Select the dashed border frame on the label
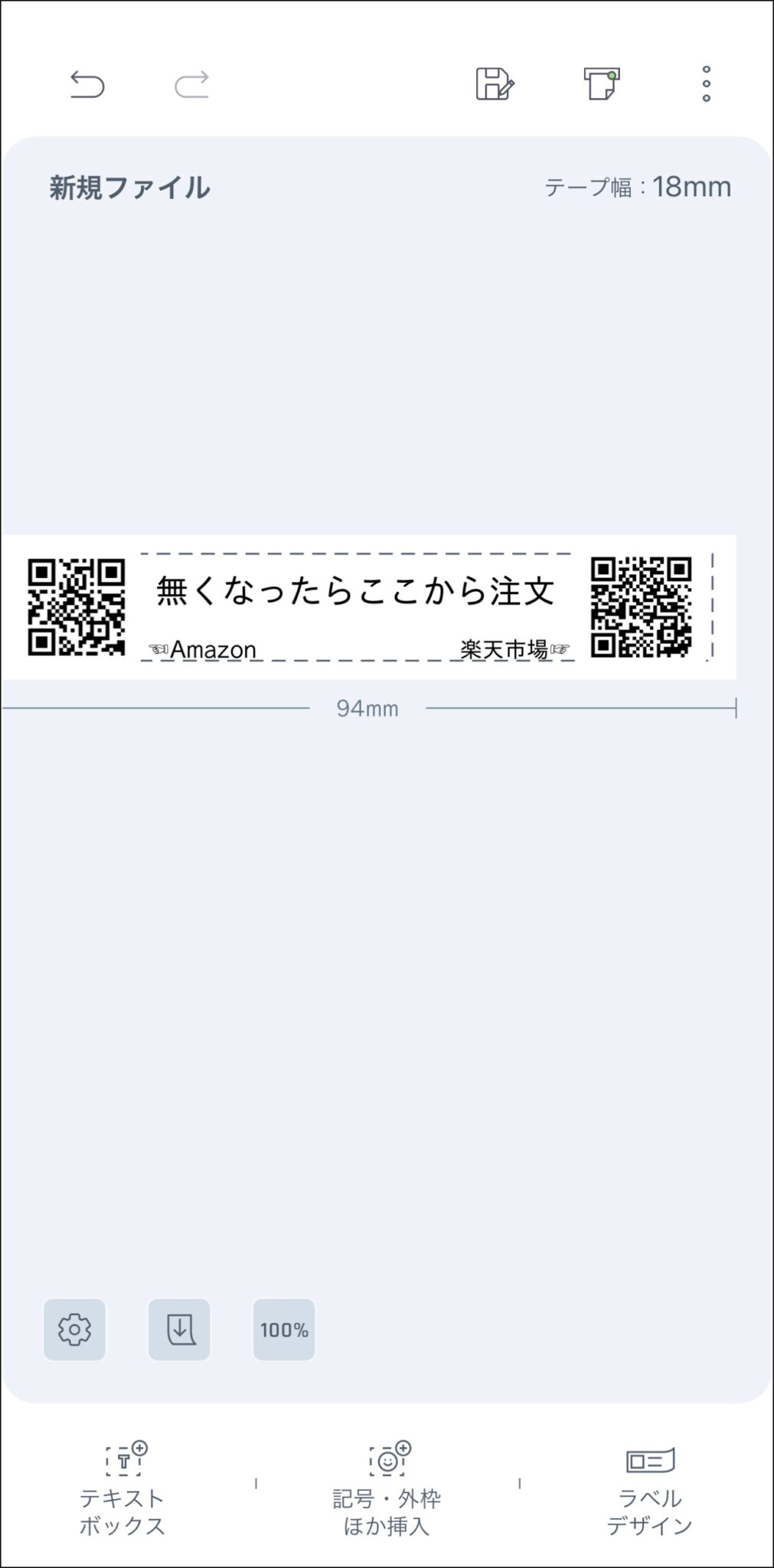Screen dimensions: 774x1568 coord(357,553)
